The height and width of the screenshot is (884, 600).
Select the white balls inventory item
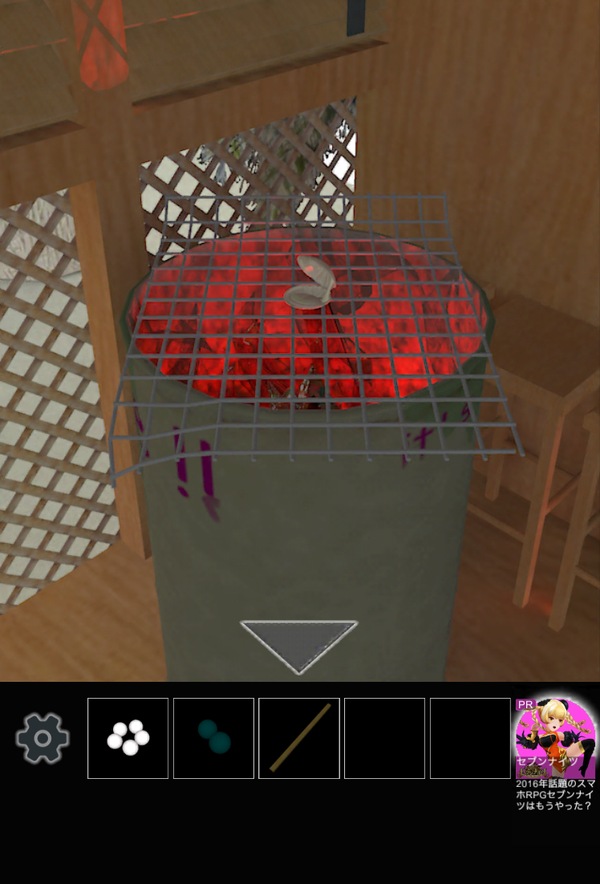[128, 738]
